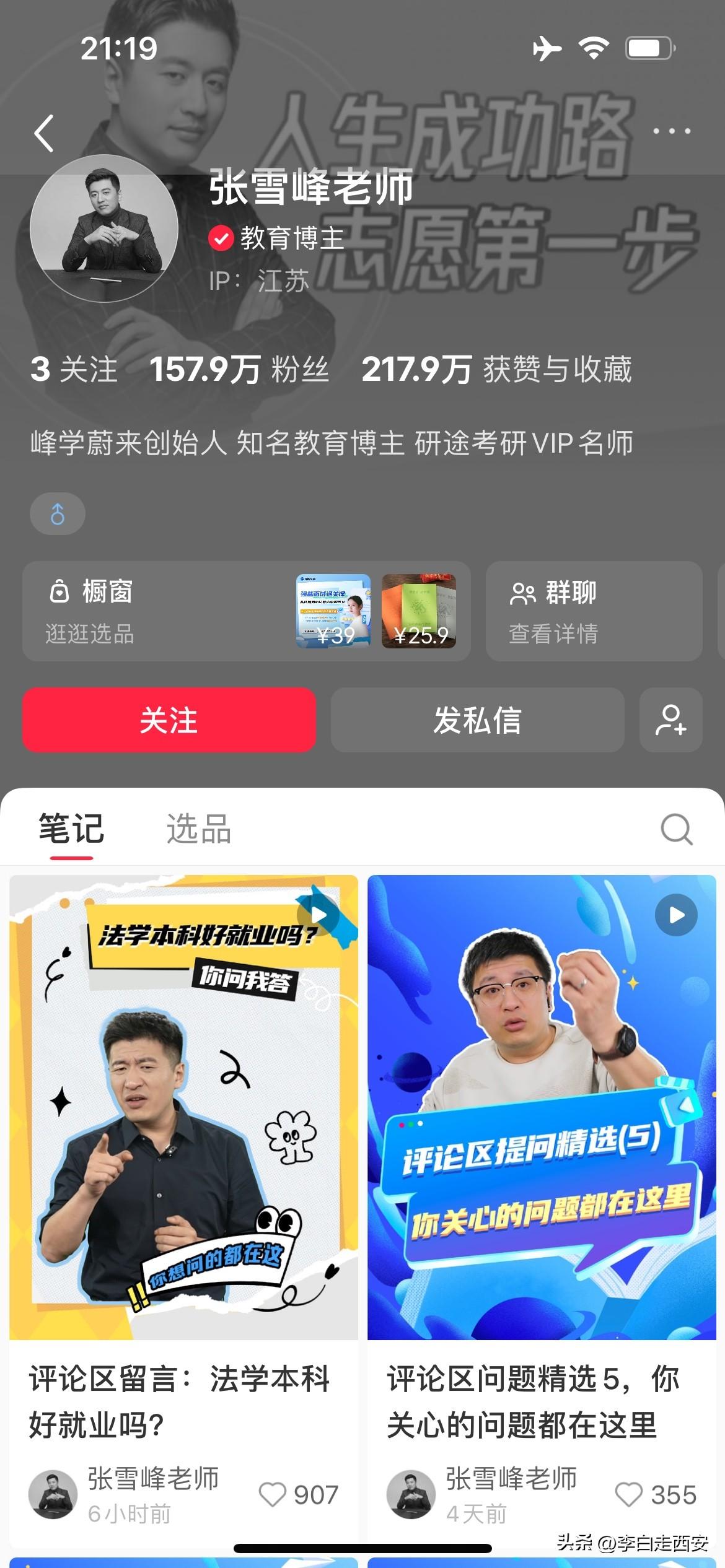The width and height of the screenshot is (725, 1568).
Task: Tap 关注 to follow 张雪峰老师
Action: click(168, 720)
